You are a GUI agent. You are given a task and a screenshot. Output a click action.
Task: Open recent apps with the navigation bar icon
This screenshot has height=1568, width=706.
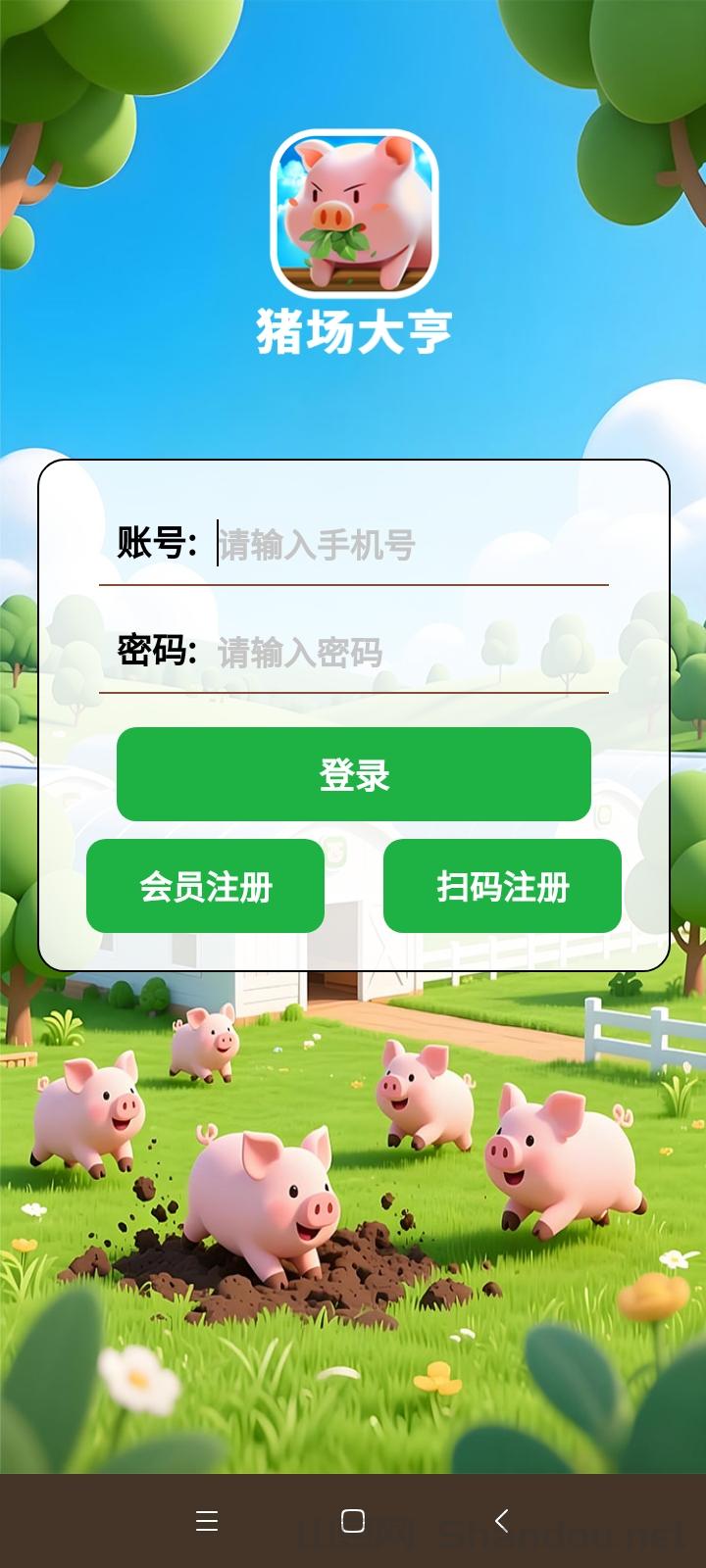pyautogui.click(x=206, y=1521)
